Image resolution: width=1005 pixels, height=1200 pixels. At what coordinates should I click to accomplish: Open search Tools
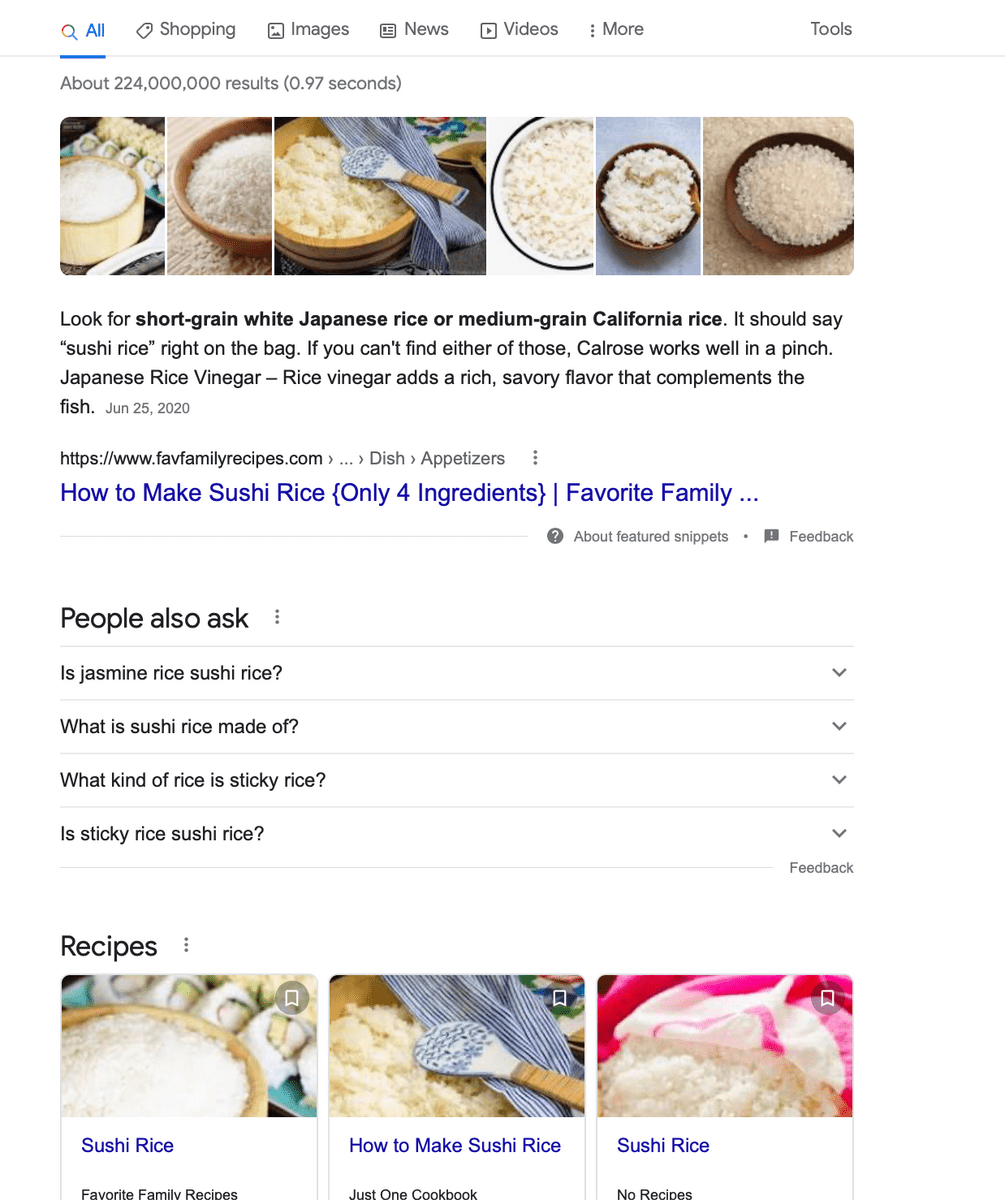[831, 30]
